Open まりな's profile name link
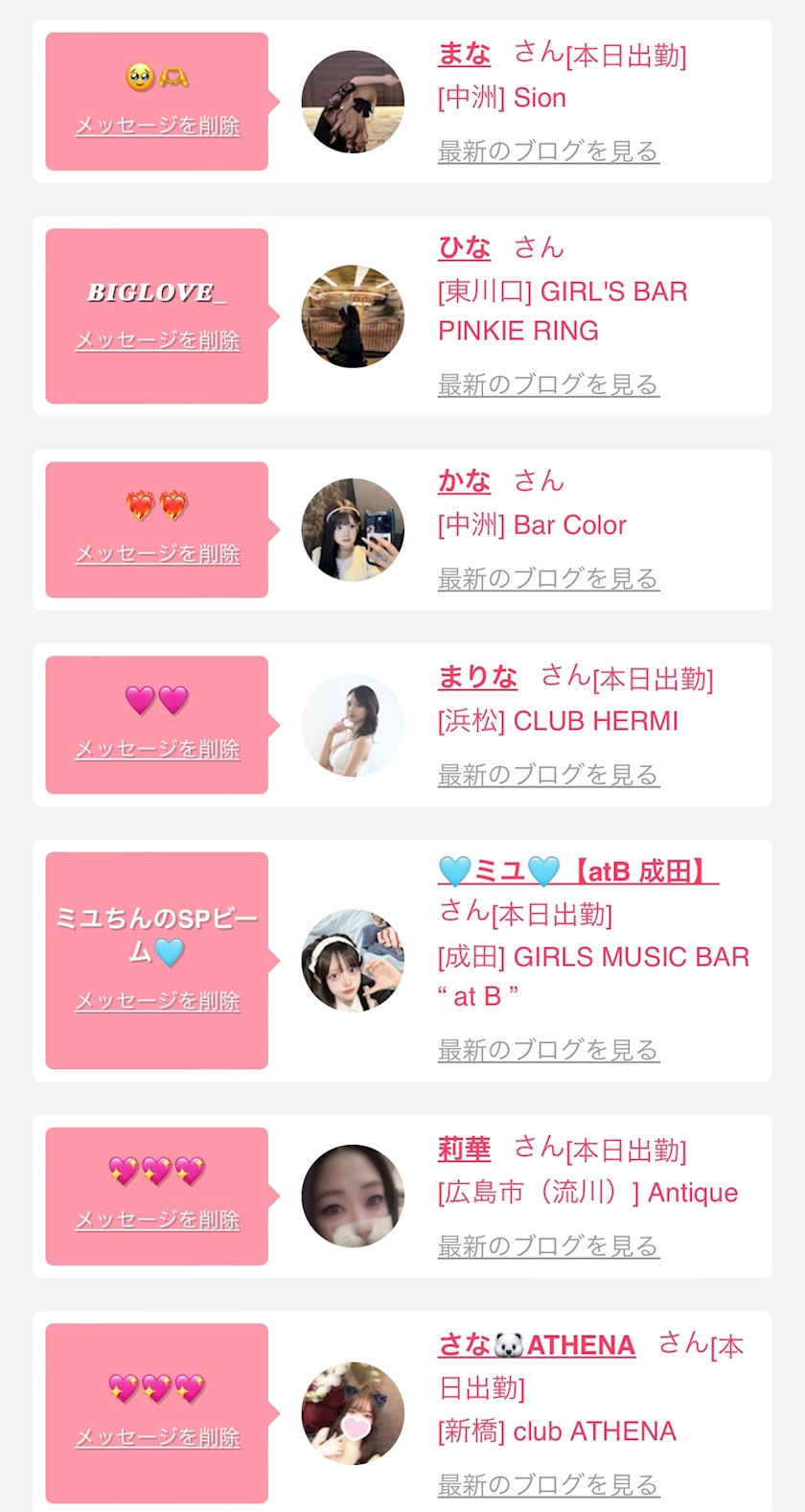Screen dimensions: 805x1512 pos(477,677)
